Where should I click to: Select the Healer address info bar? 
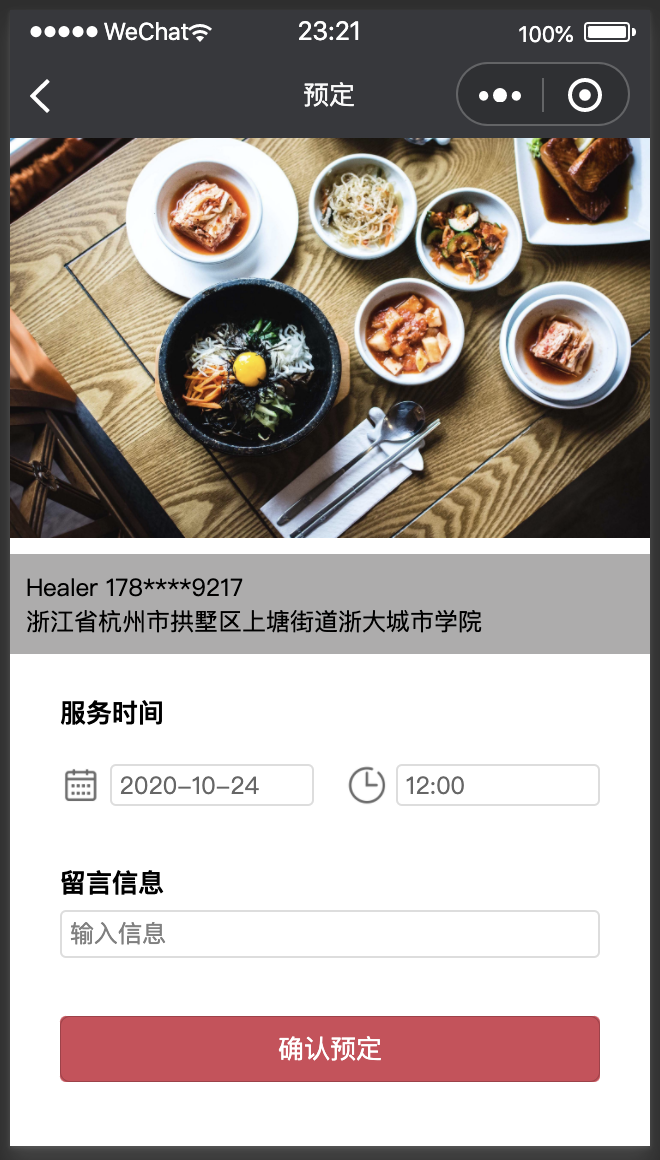click(x=330, y=604)
